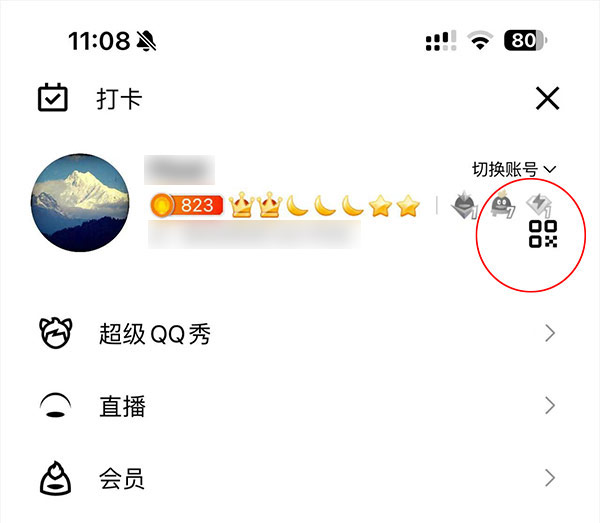Open my QR code
This screenshot has height=523, width=600.
543,234
